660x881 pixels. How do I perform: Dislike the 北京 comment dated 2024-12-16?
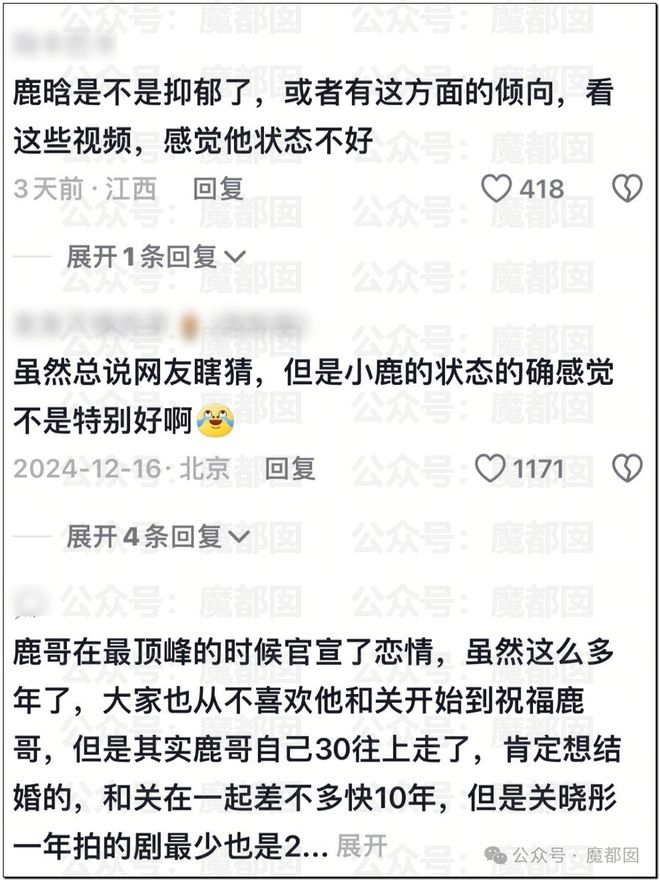click(627, 467)
